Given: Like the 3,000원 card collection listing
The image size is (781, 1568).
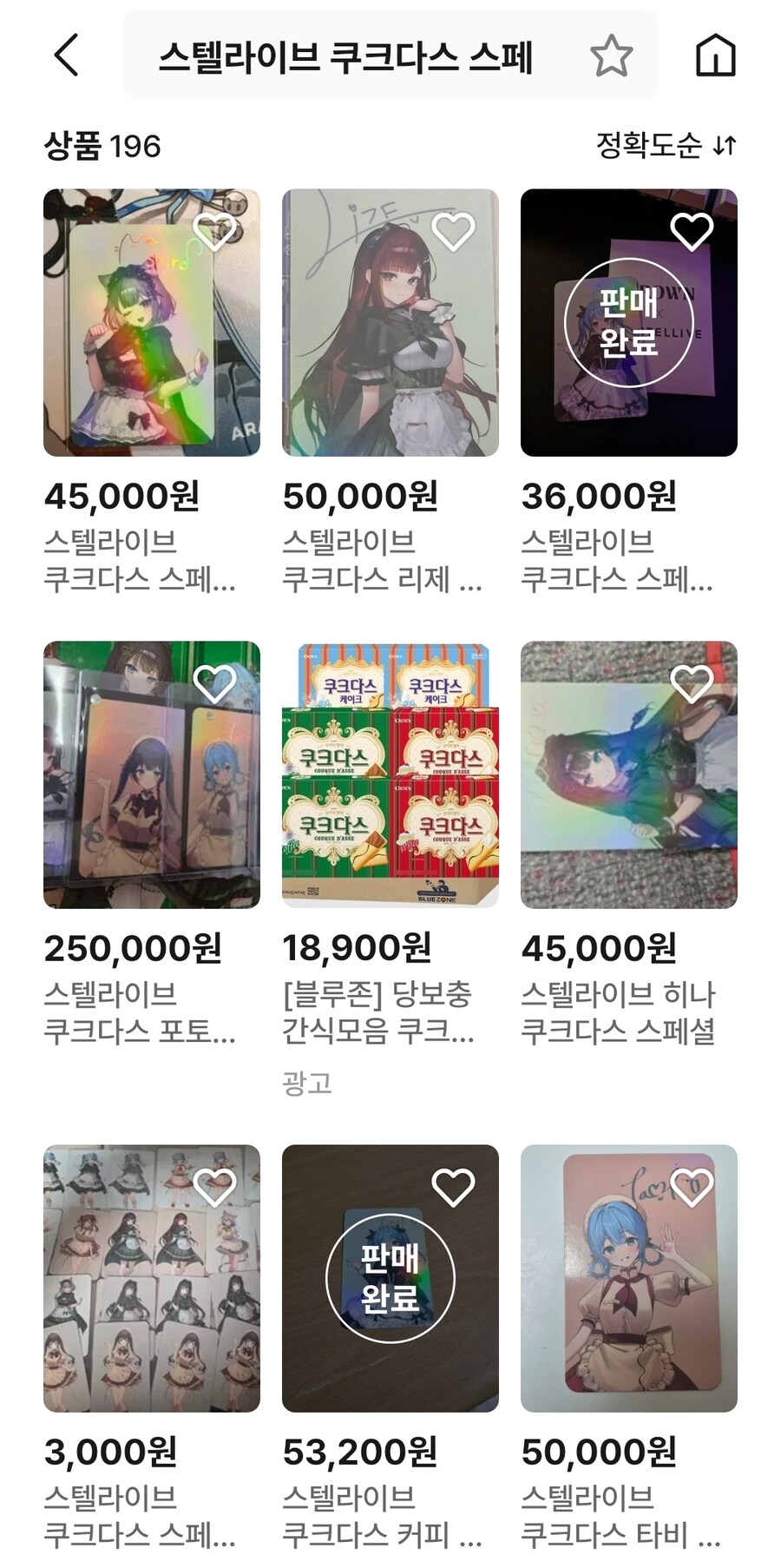Looking at the screenshot, I should click(x=214, y=1188).
